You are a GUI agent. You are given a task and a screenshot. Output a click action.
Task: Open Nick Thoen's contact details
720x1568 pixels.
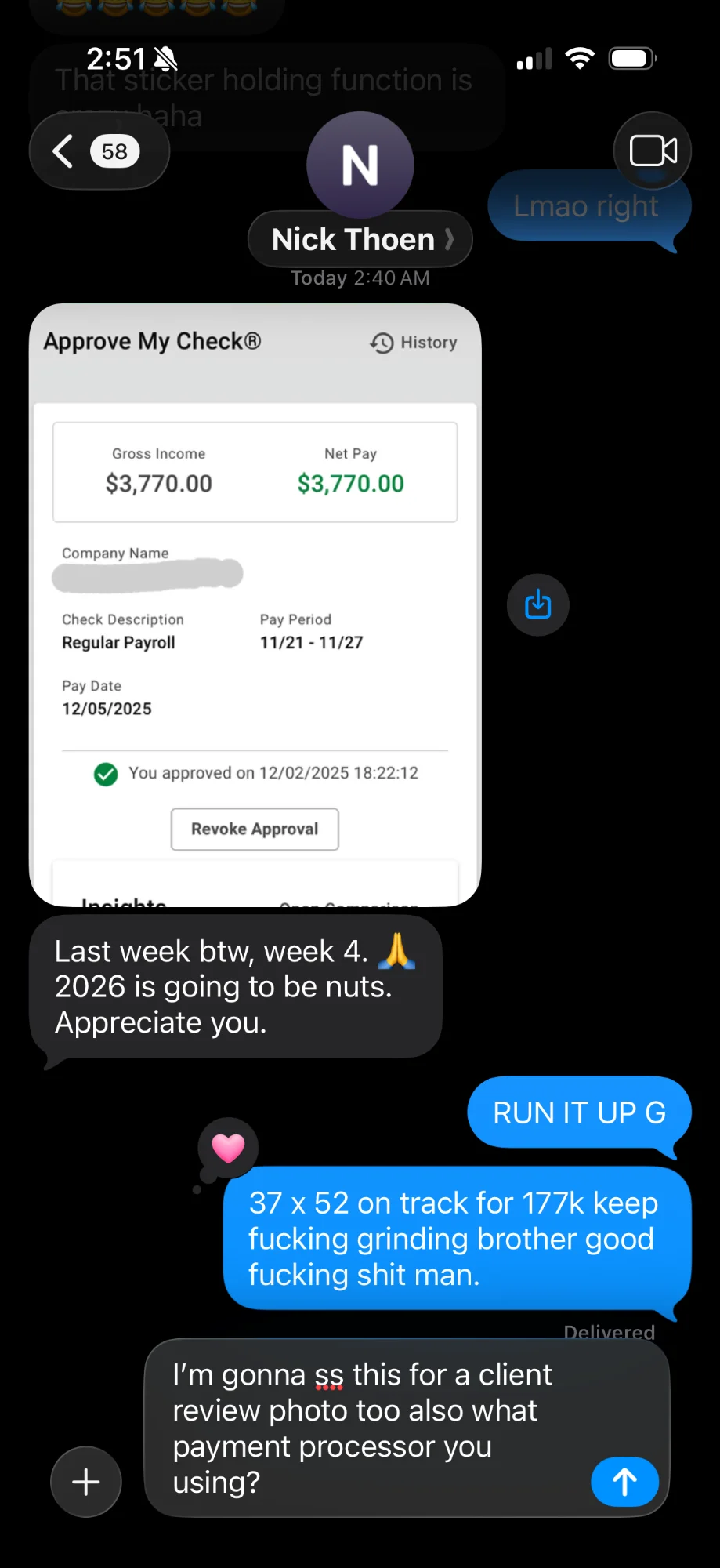[x=360, y=238]
